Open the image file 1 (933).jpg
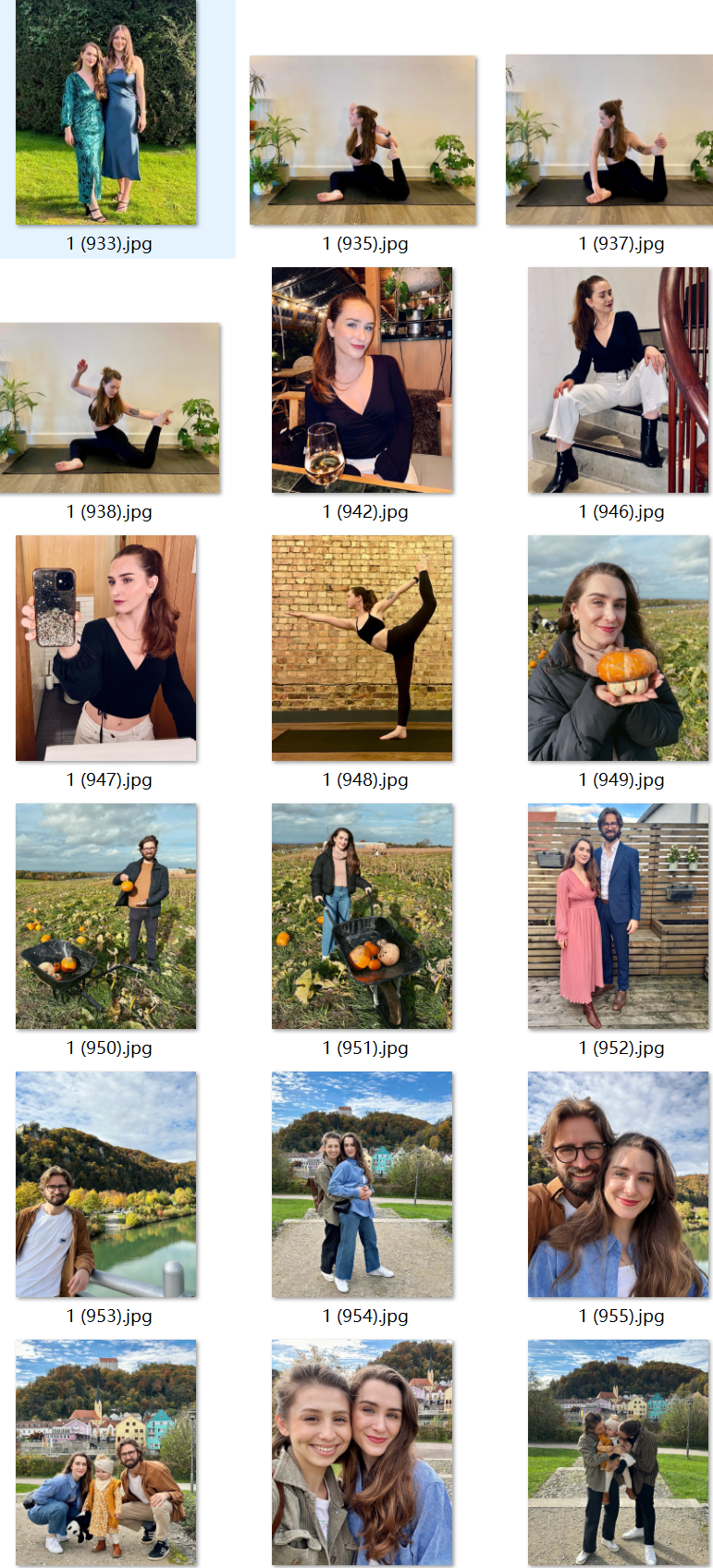 tap(105, 112)
